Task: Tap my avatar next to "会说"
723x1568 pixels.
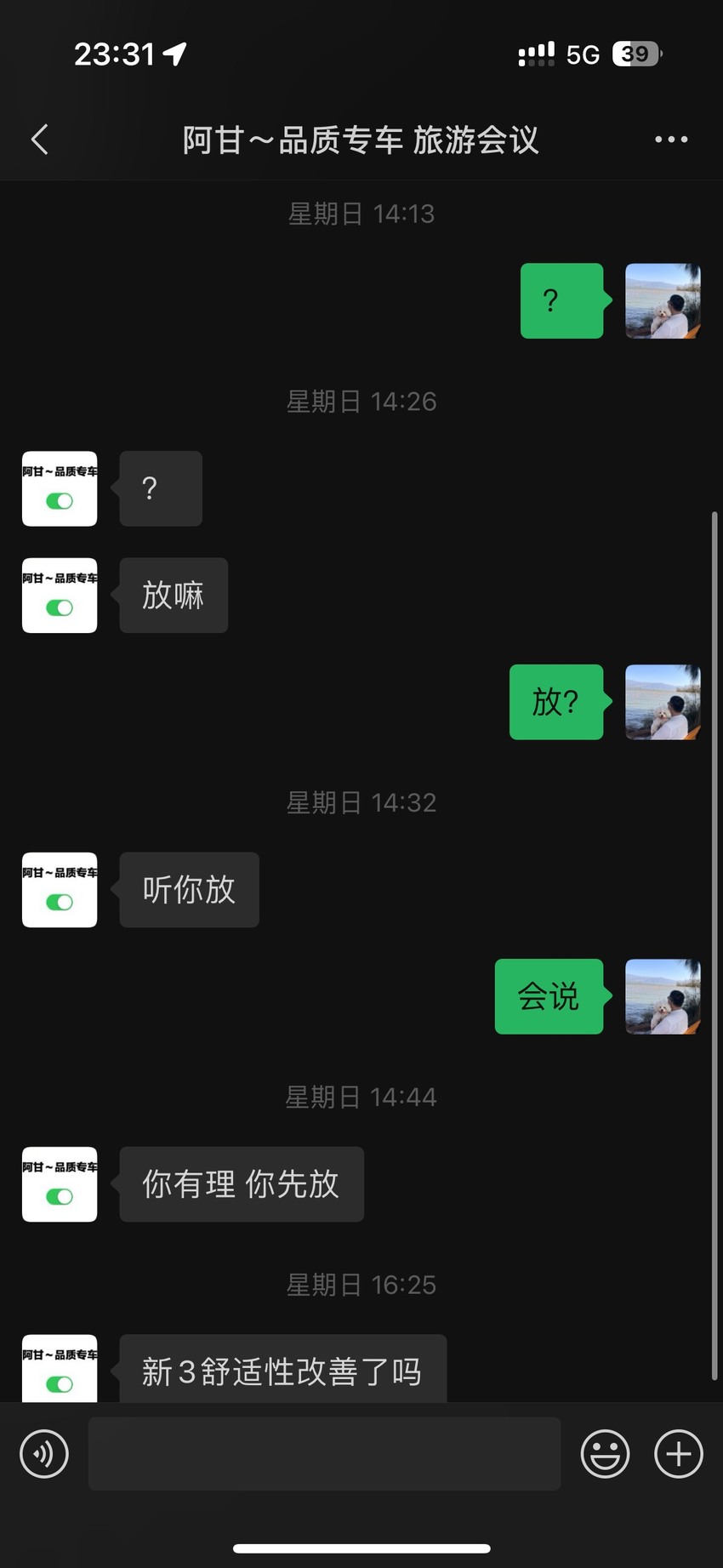Action: [663, 996]
